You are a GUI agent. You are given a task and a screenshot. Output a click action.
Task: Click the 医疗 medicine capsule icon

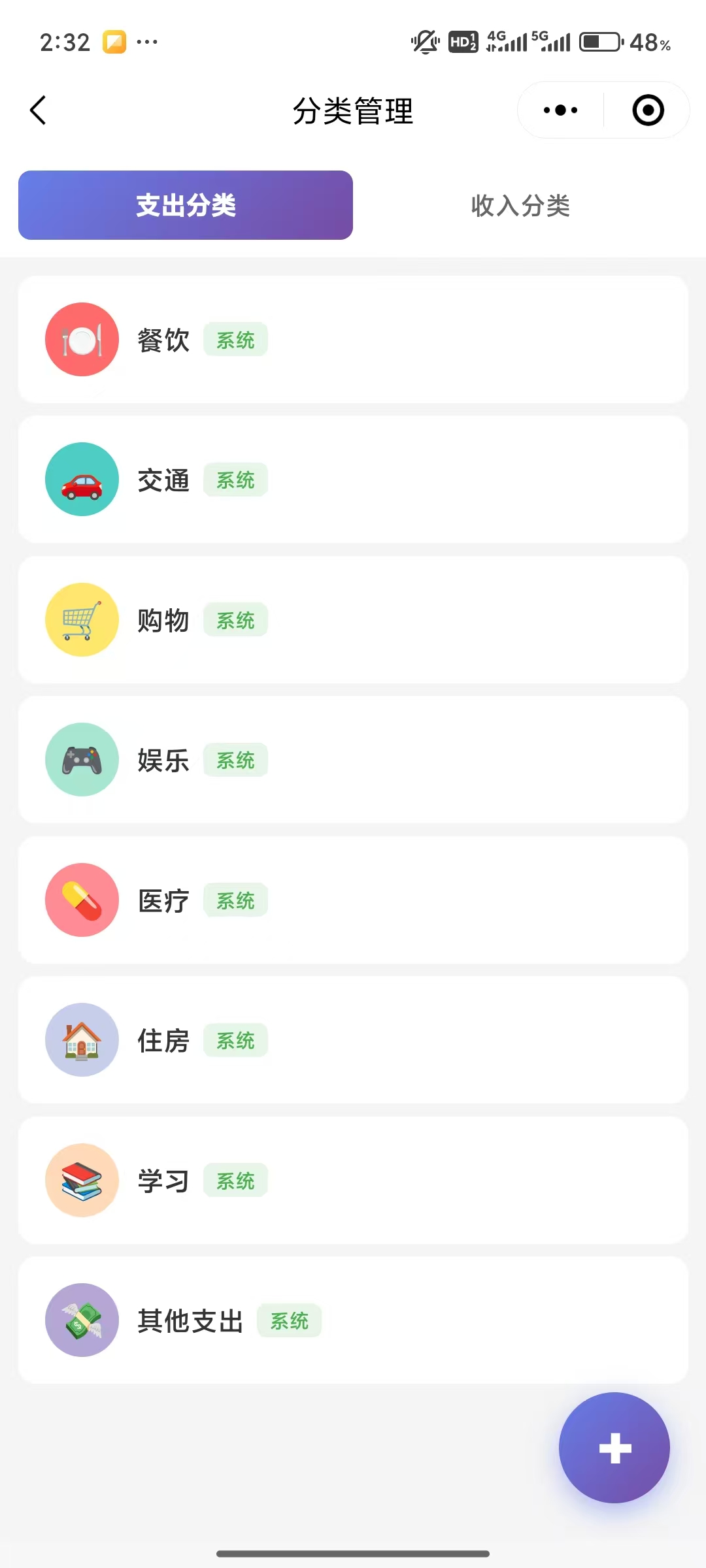click(81, 900)
